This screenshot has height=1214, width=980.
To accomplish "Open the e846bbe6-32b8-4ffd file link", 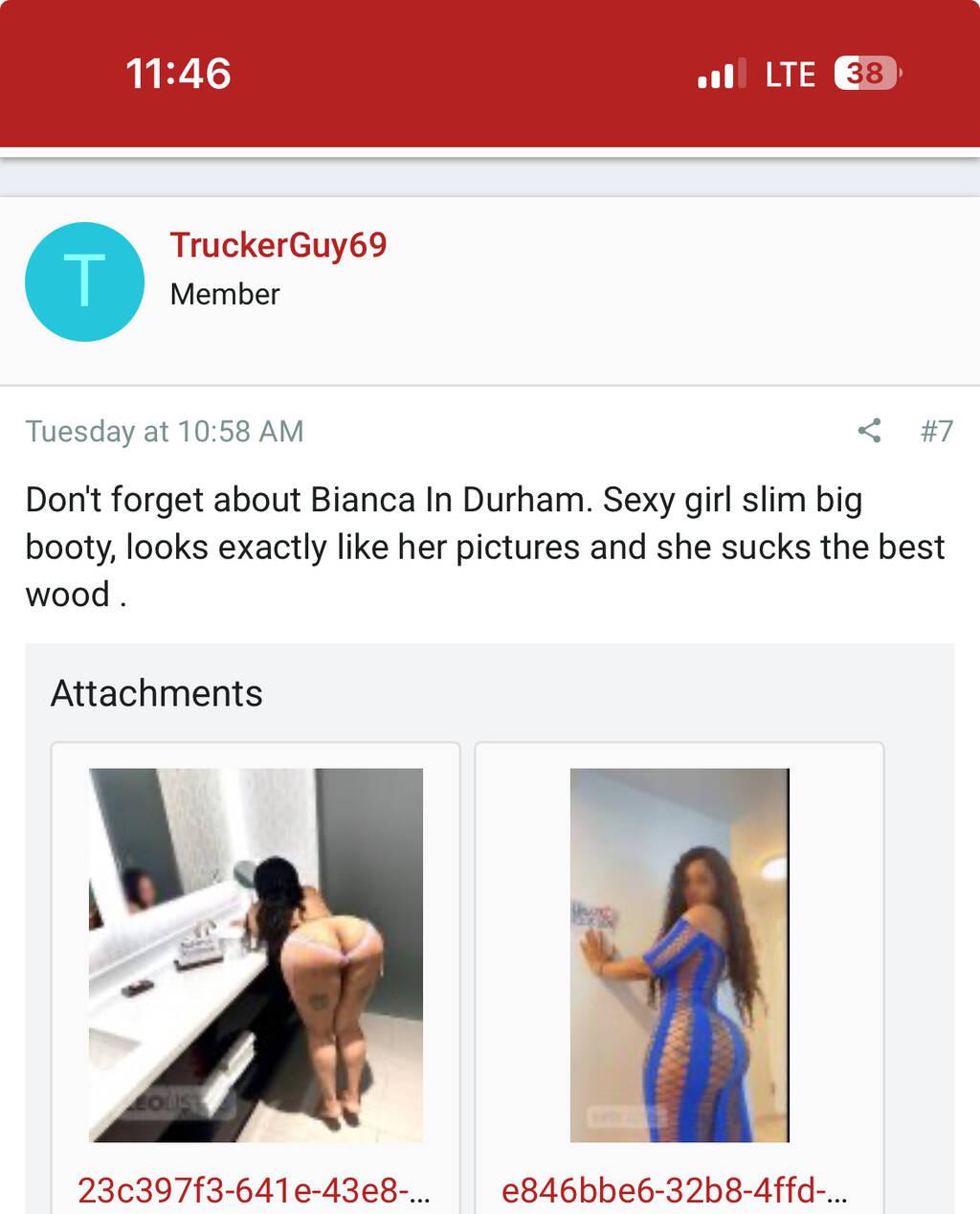I will pos(674,1189).
